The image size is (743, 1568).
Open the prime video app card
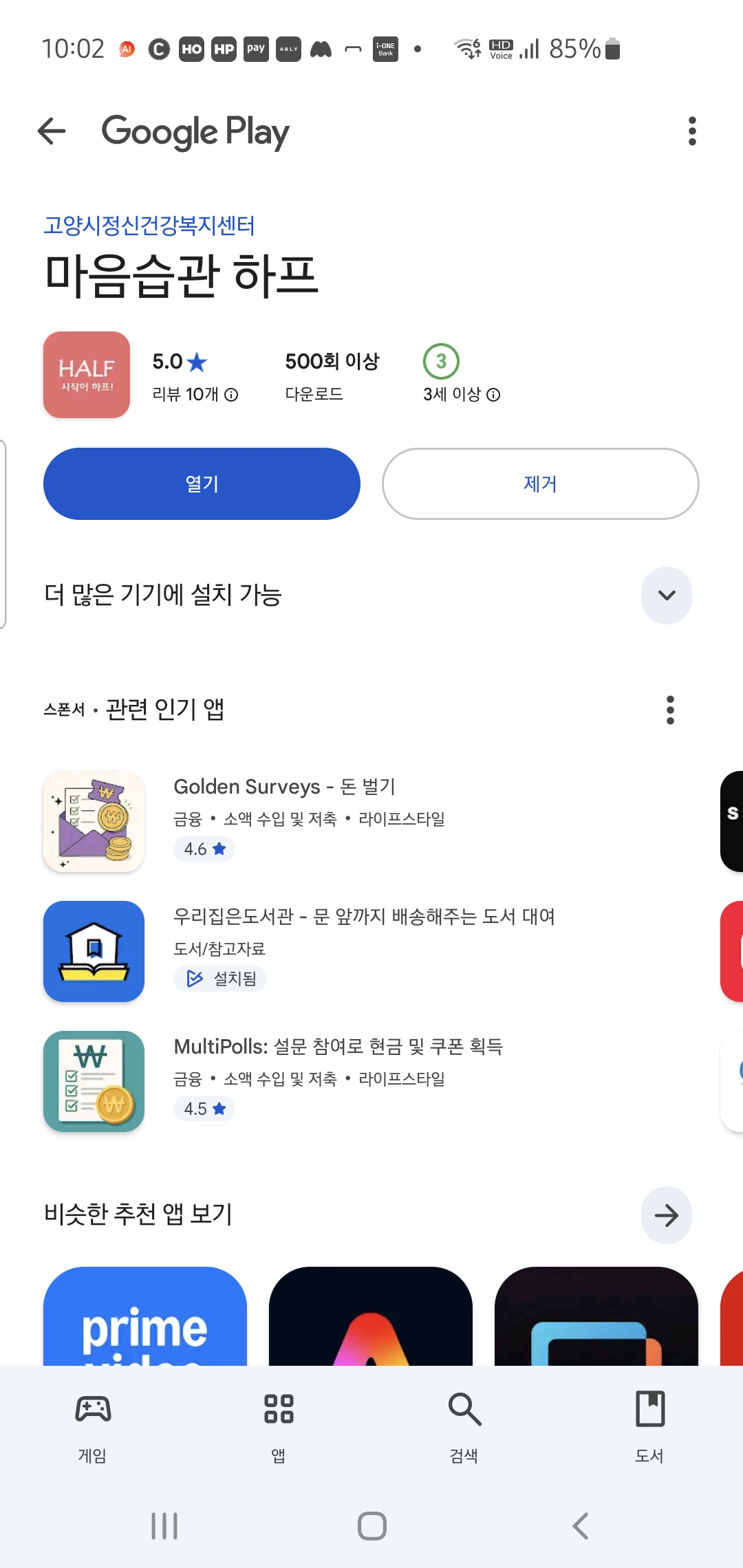(x=145, y=1317)
